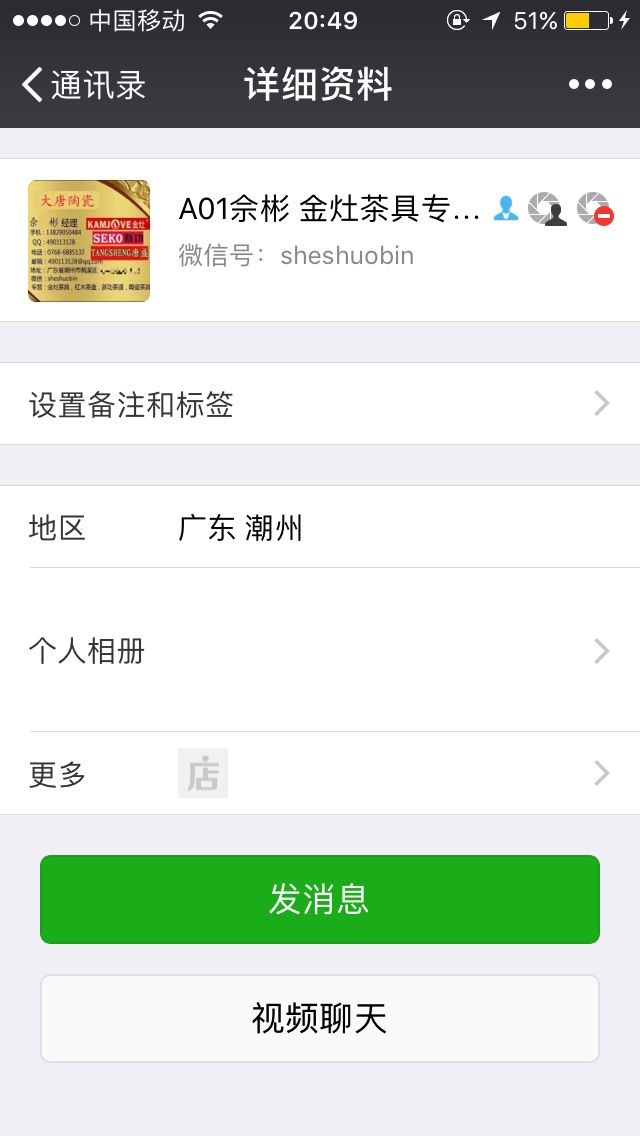The width and height of the screenshot is (640, 1136).
Task: Open the 更多 row
Action: pyautogui.click(x=320, y=773)
